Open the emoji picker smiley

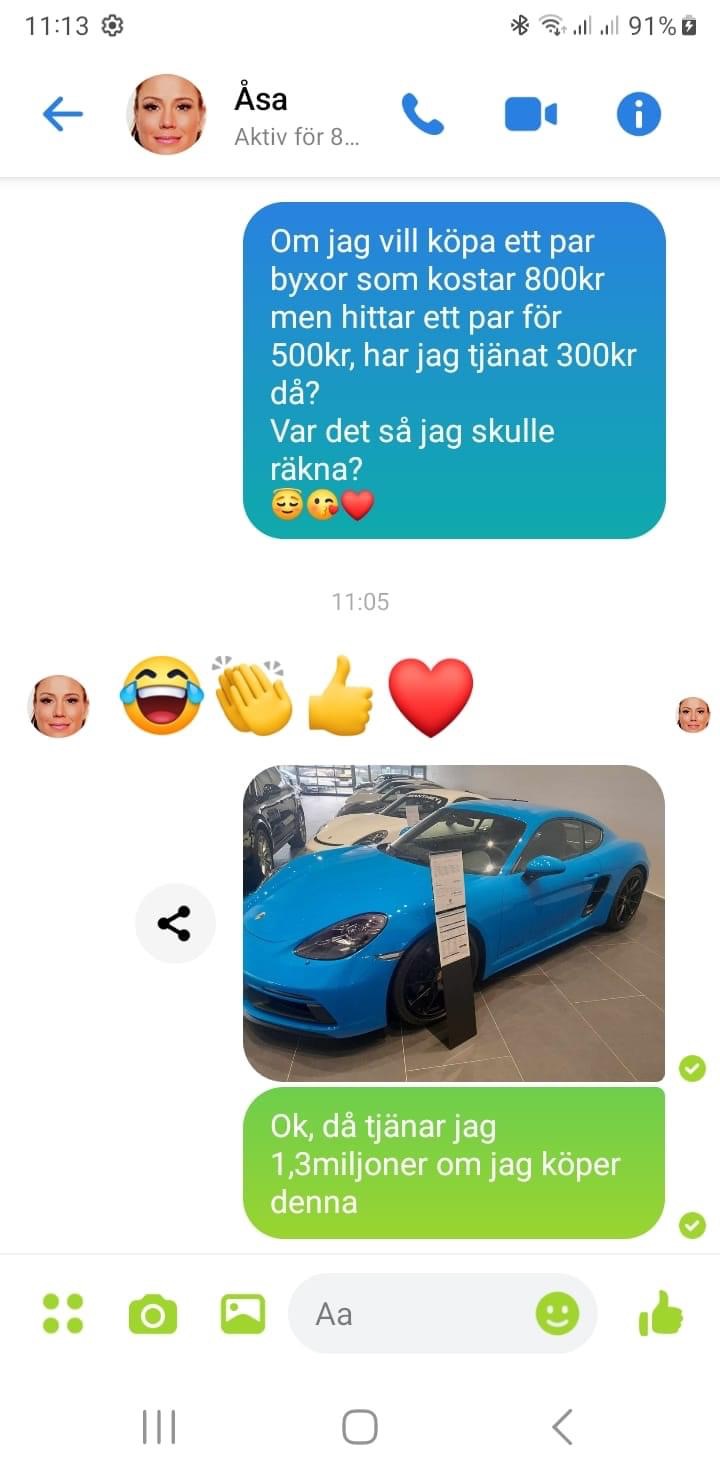point(557,1313)
